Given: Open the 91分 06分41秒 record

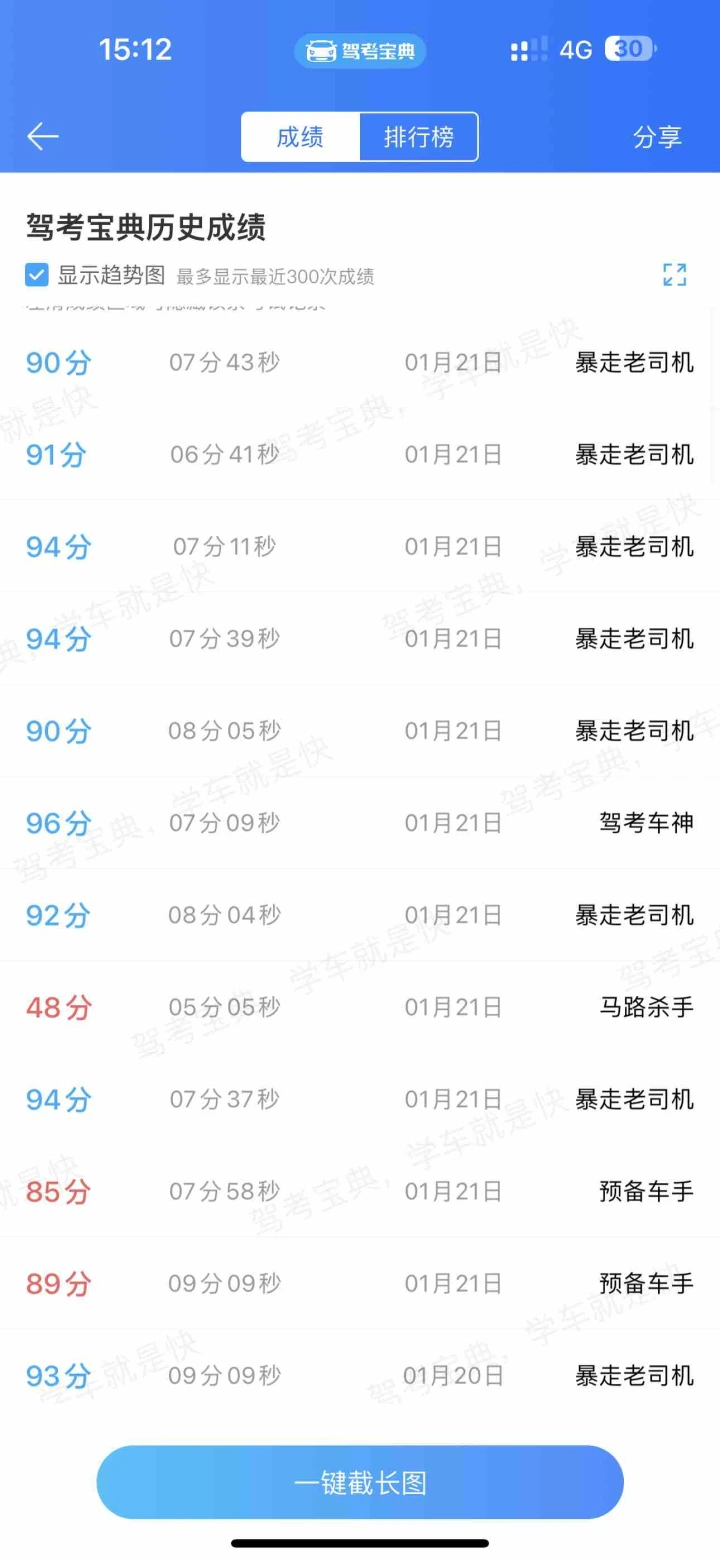Looking at the screenshot, I should [360, 455].
